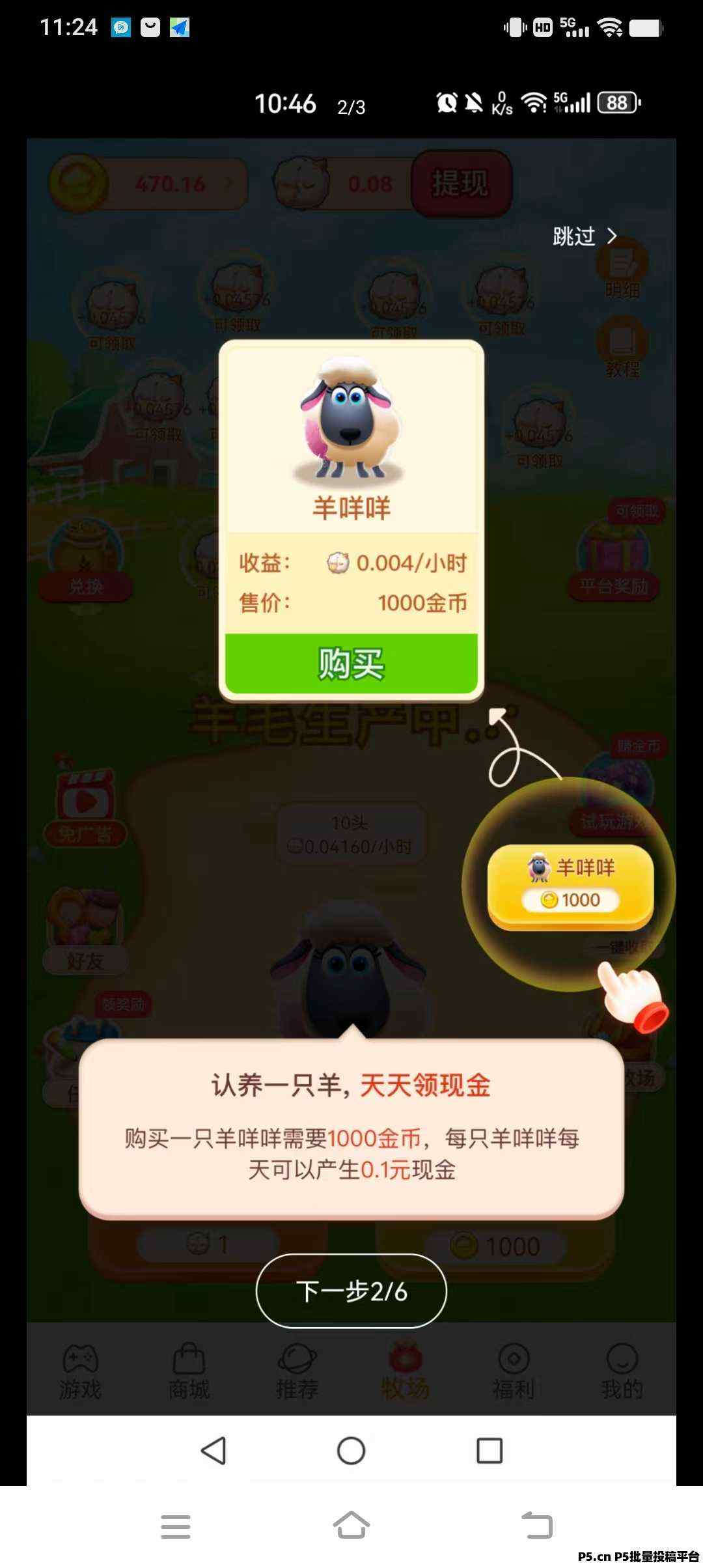The image size is (703, 1568).
Task: Skip the tutorial with 跳过
Action: [x=584, y=236]
